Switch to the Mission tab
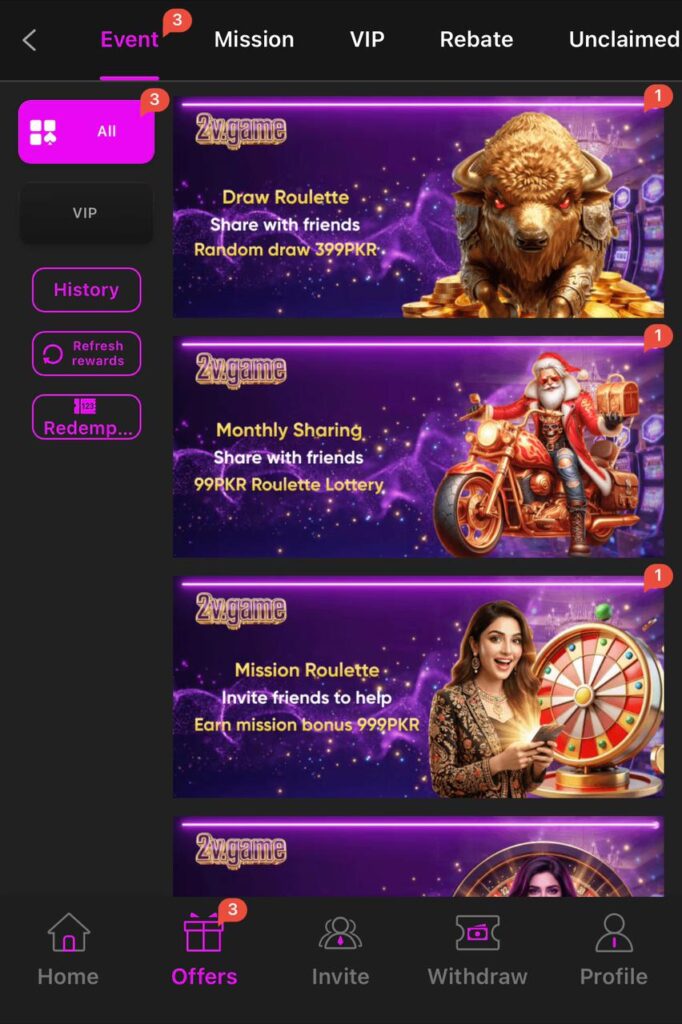Viewport: 682px width, 1024px height. (254, 40)
